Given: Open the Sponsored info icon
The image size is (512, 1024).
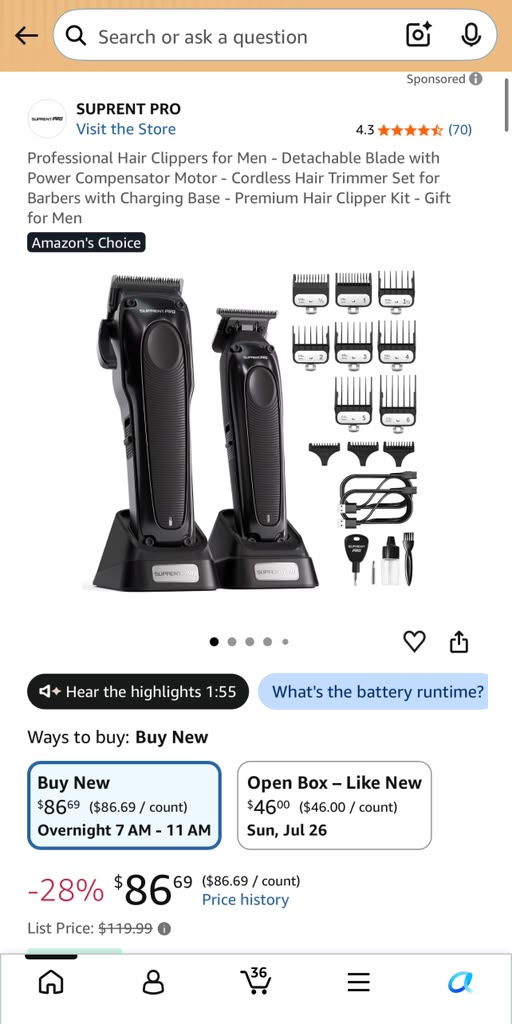Looking at the screenshot, I should (x=476, y=79).
